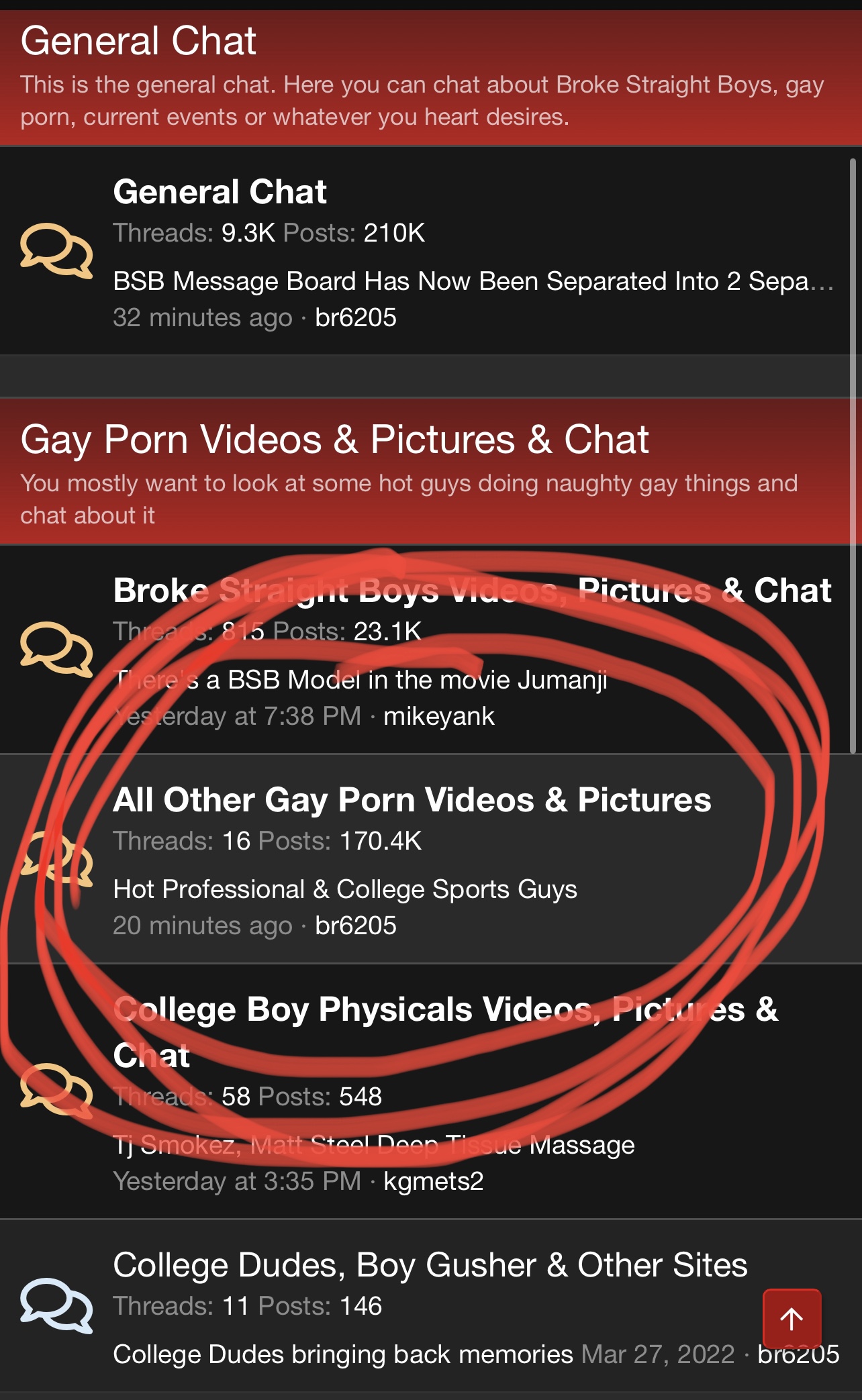862x1400 pixels.
Task: Open the General Chat forum
Action: pos(220,192)
